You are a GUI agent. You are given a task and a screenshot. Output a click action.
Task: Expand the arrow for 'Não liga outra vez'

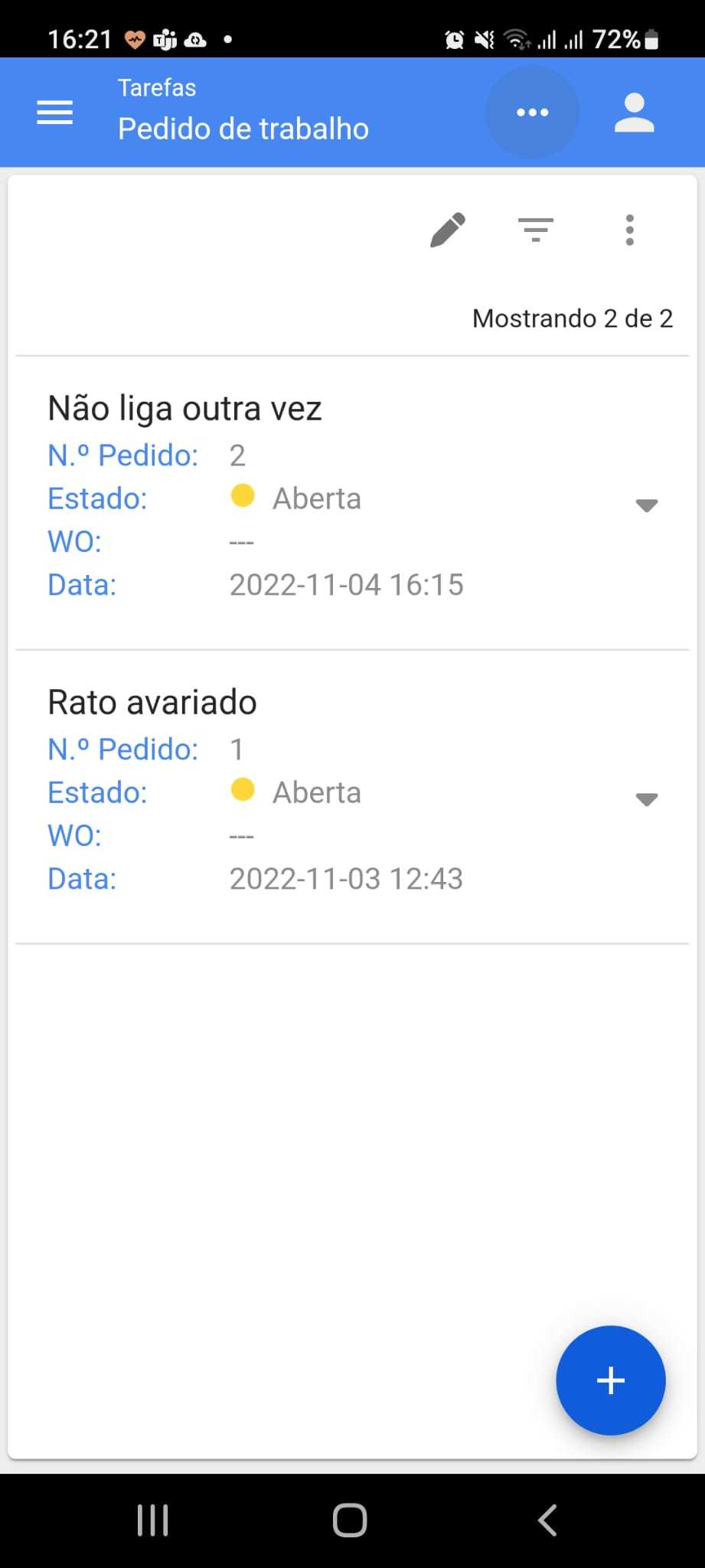(x=647, y=505)
